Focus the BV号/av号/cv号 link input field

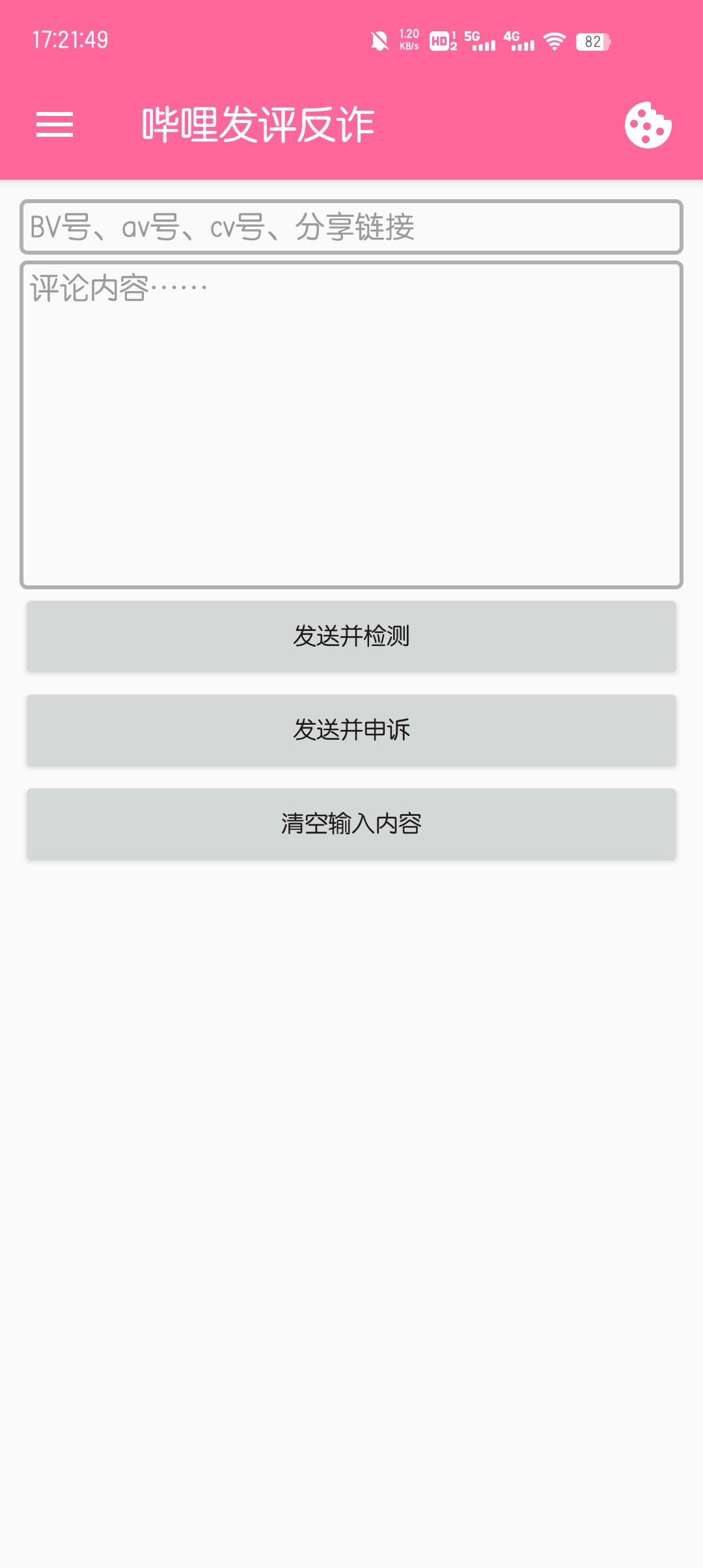(351, 227)
